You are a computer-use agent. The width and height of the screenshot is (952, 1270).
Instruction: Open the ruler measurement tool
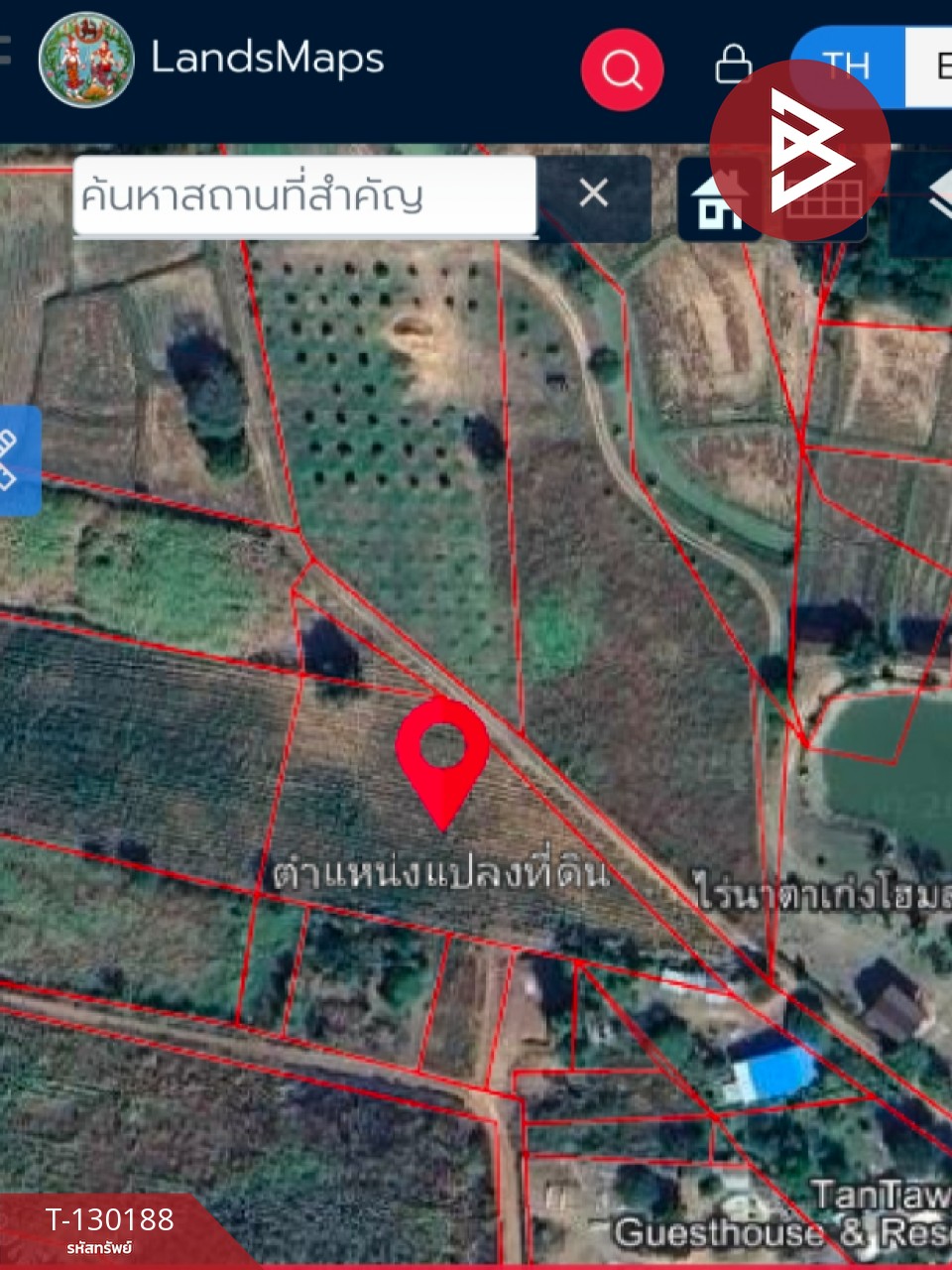click(14, 460)
